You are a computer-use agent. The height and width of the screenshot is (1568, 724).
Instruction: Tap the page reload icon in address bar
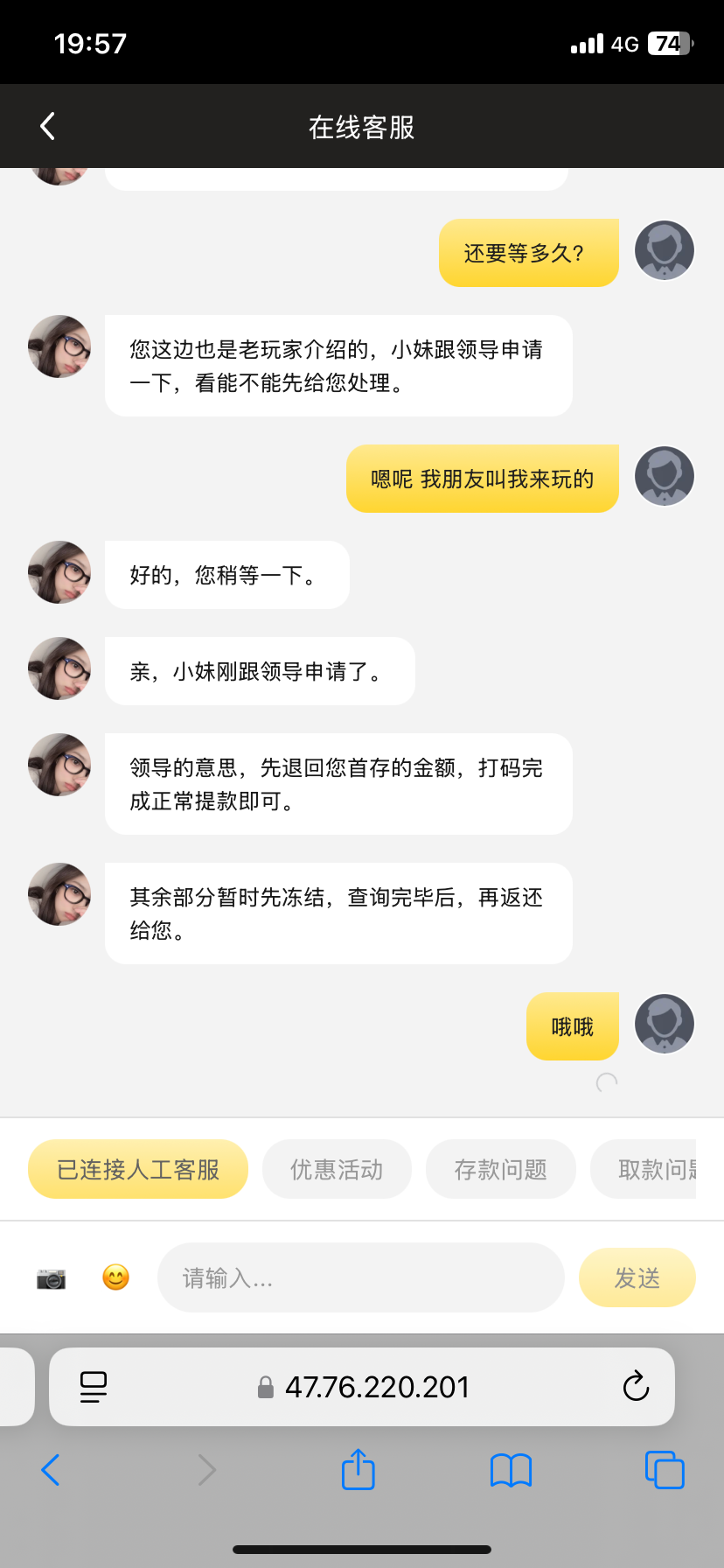point(636,1387)
